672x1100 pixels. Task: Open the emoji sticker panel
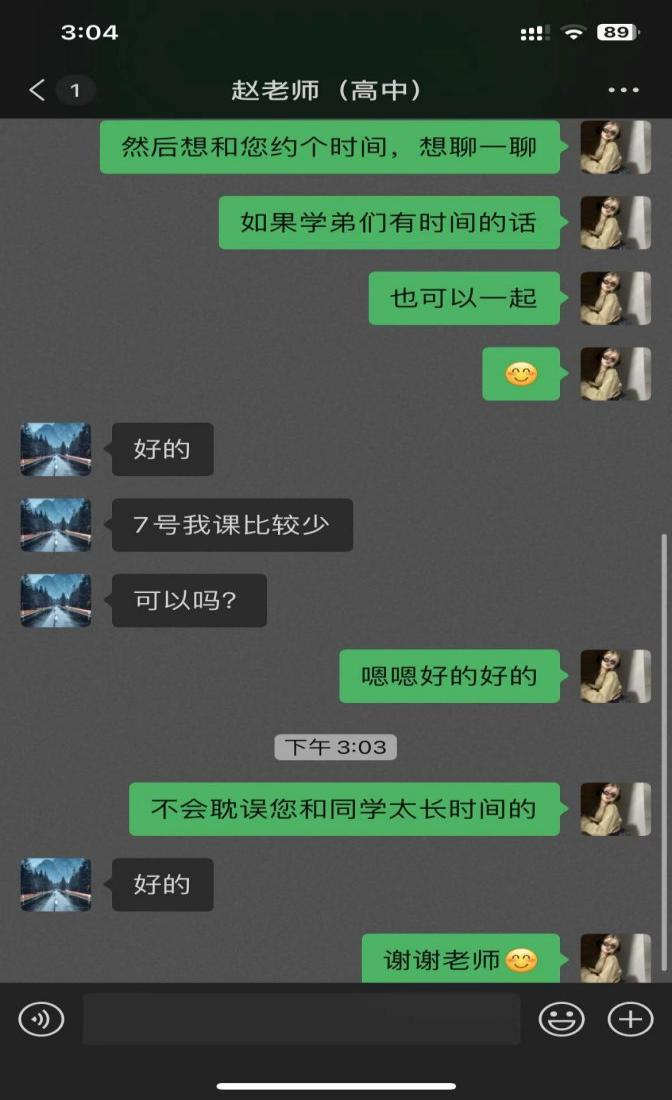[x=561, y=1019]
